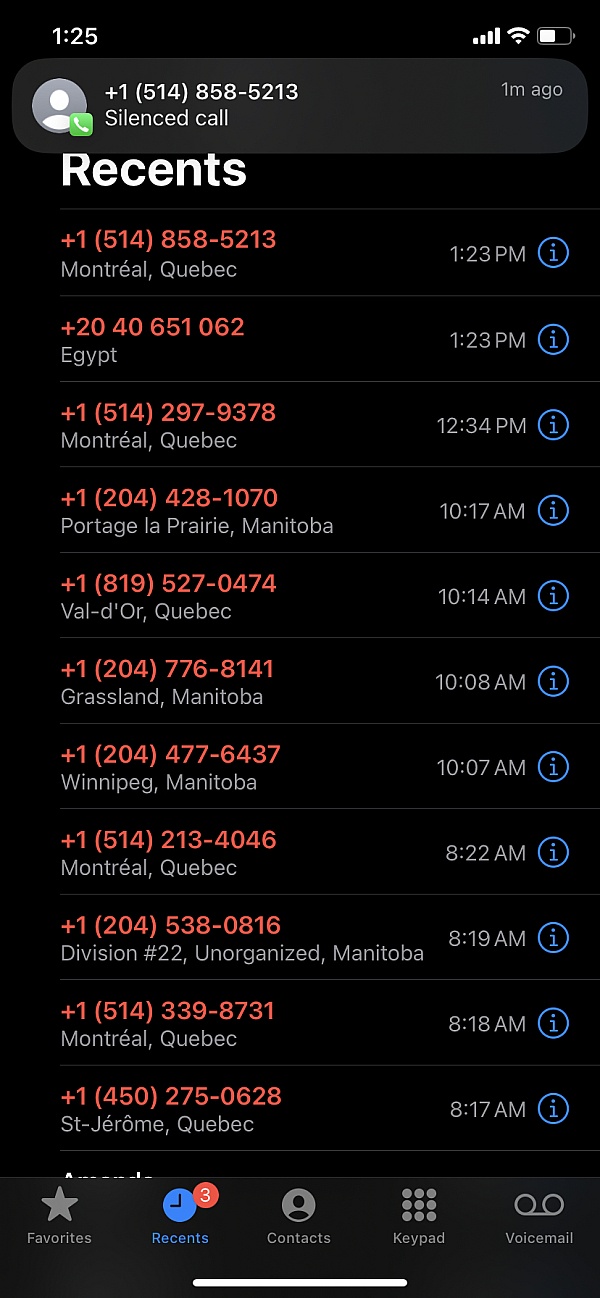Open the silenced call notification banner
This screenshot has width=600, height=1298.
tap(300, 105)
